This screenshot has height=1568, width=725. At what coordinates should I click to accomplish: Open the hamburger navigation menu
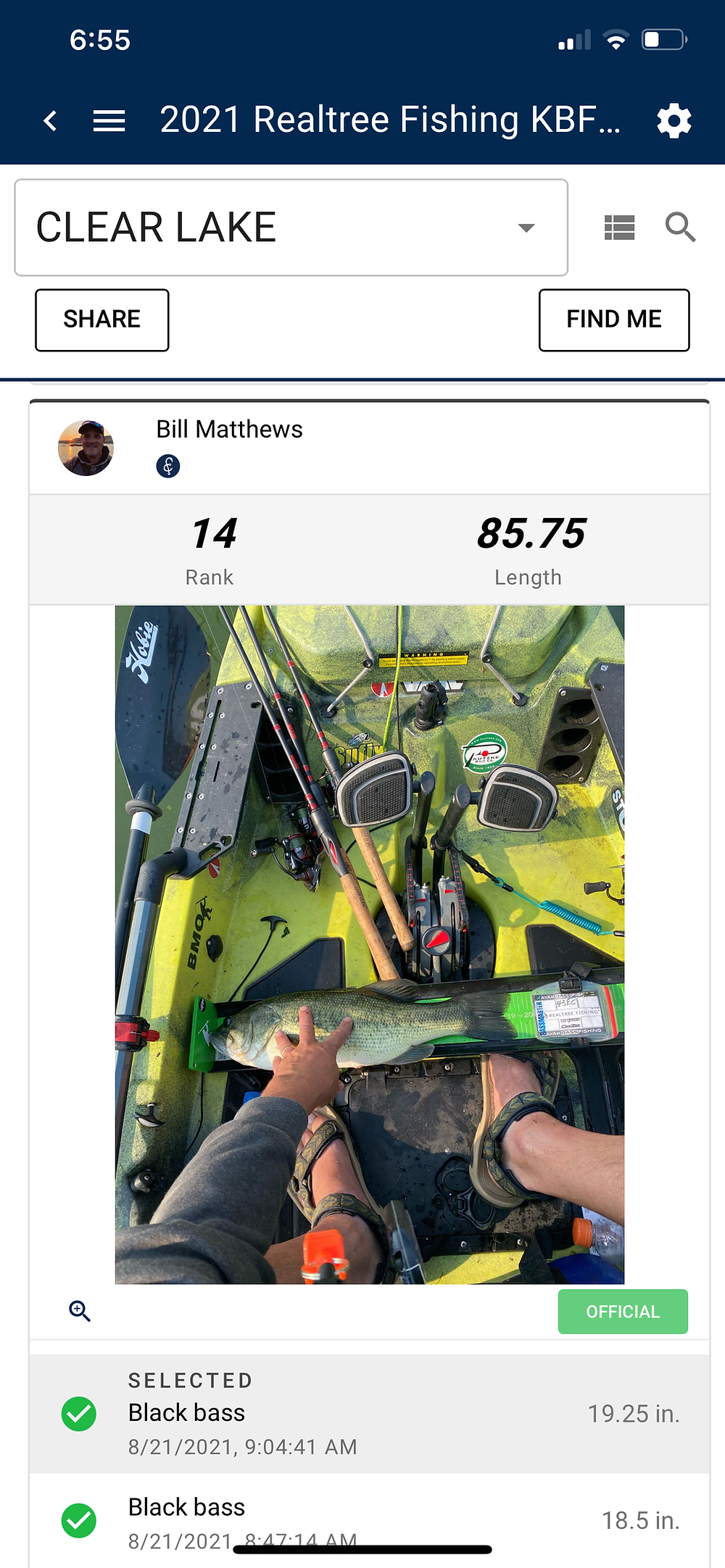pos(109,120)
